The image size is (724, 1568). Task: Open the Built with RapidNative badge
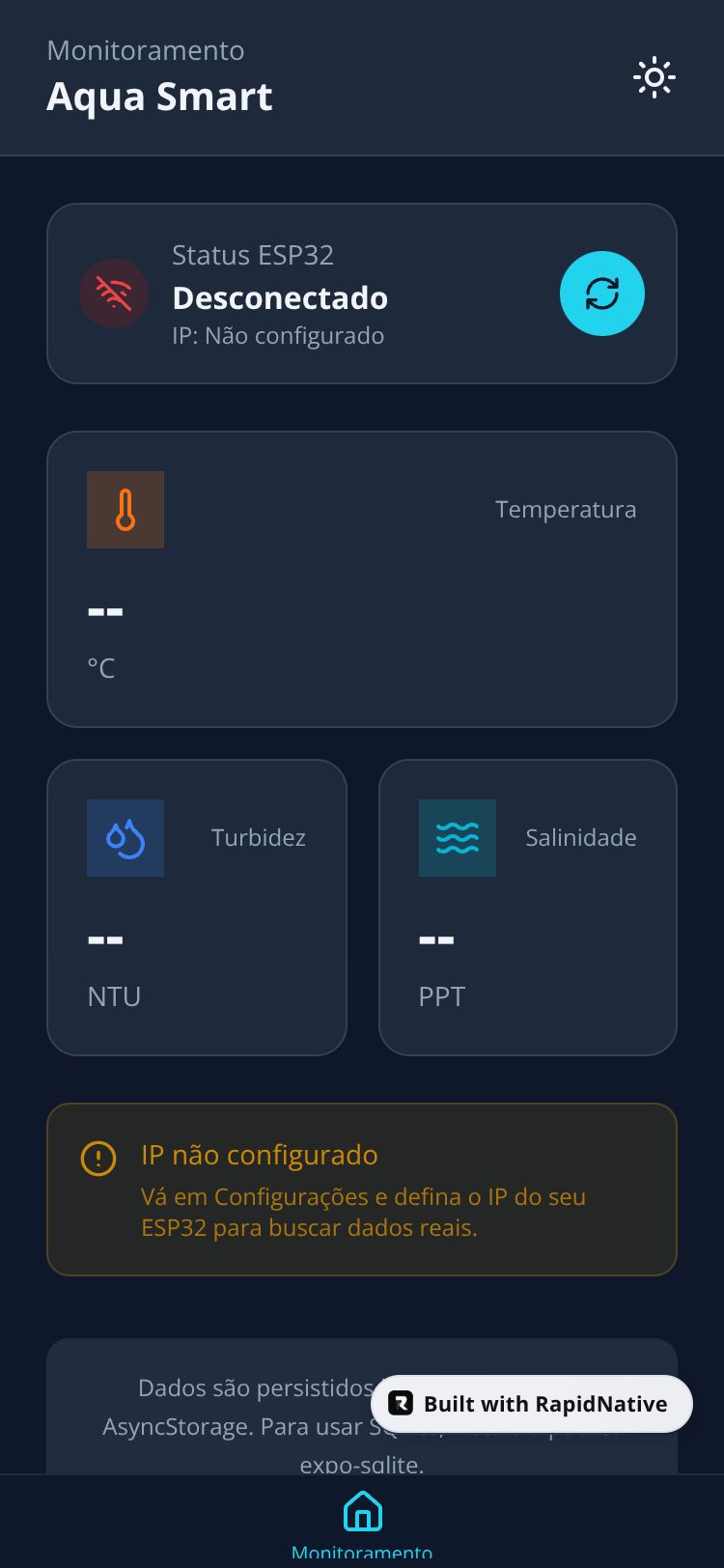tap(532, 1404)
